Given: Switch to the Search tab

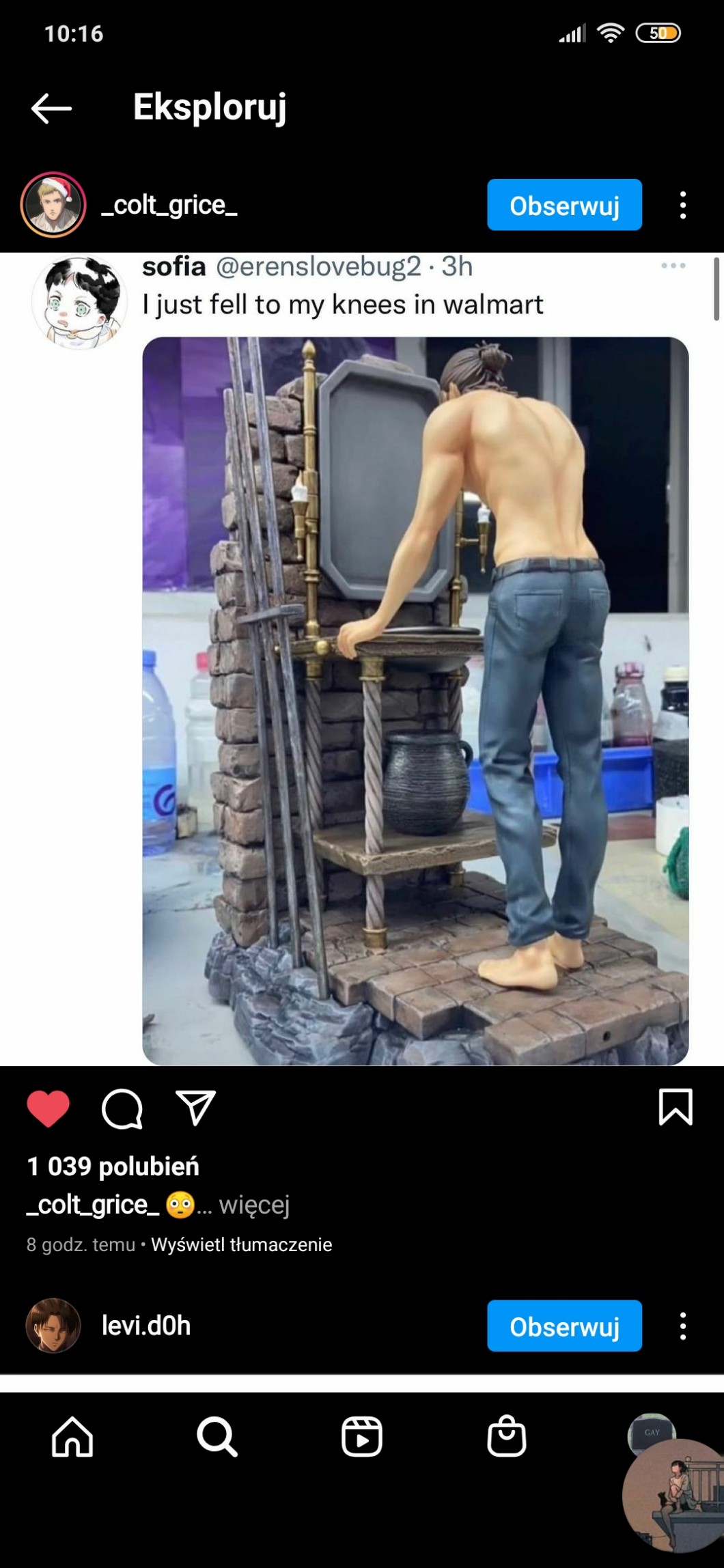Looking at the screenshot, I should point(217,1437).
